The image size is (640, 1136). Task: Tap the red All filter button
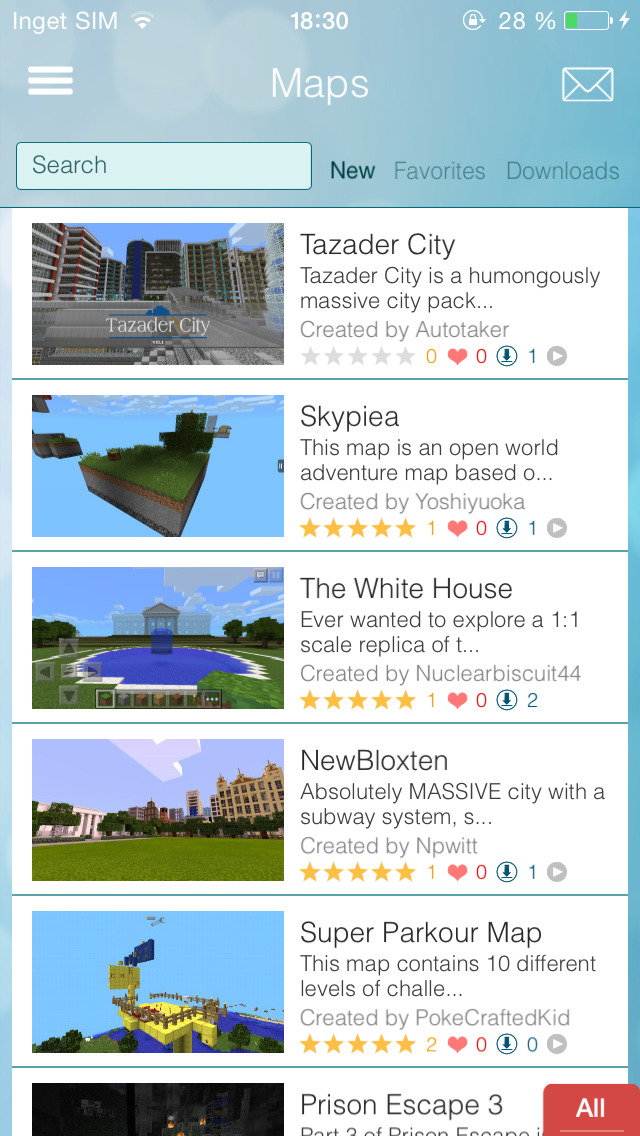pos(590,1108)
